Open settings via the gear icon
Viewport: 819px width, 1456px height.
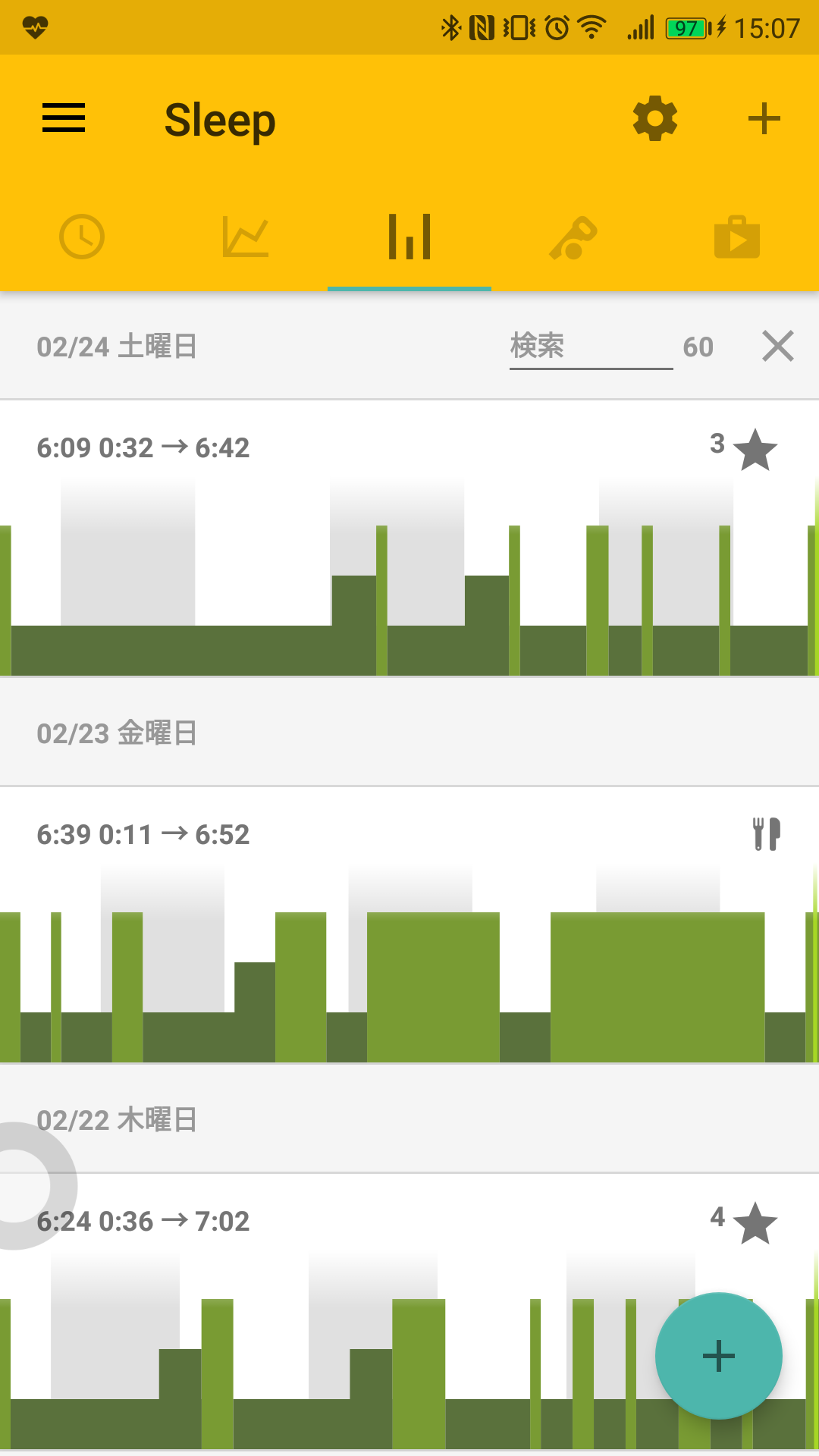tap(655, 118)
